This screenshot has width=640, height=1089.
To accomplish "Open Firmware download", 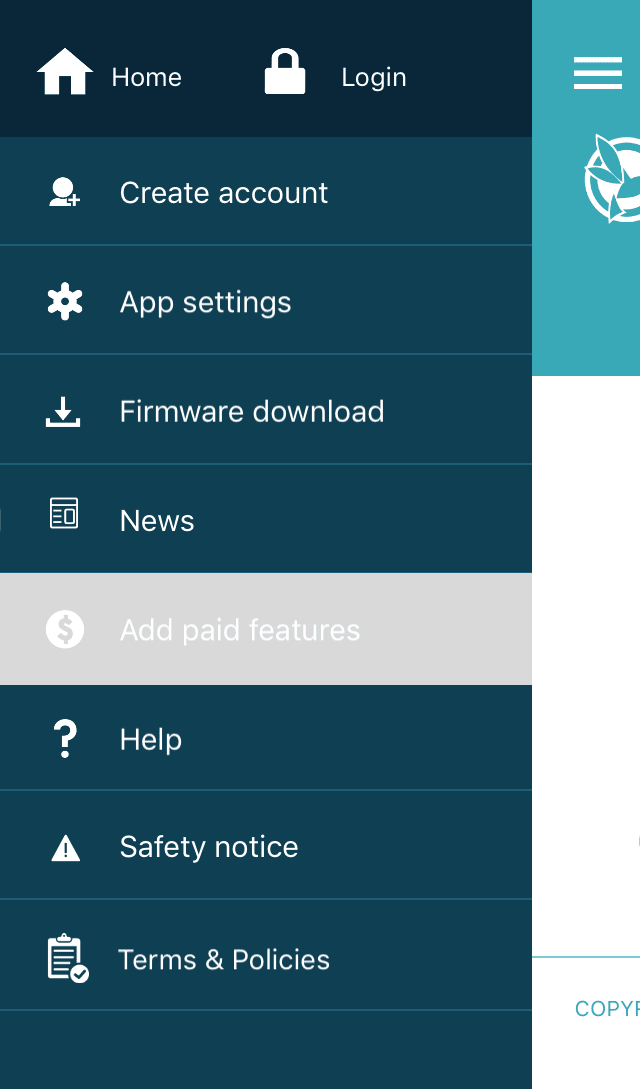I will [251, 411].
